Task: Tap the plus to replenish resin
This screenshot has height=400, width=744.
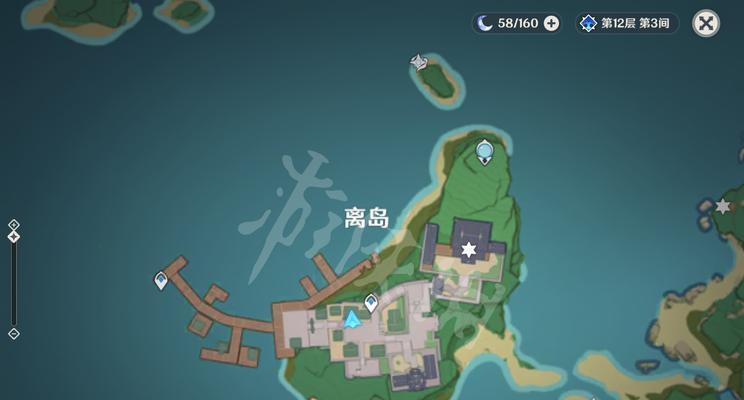Action: pos(551,24)
